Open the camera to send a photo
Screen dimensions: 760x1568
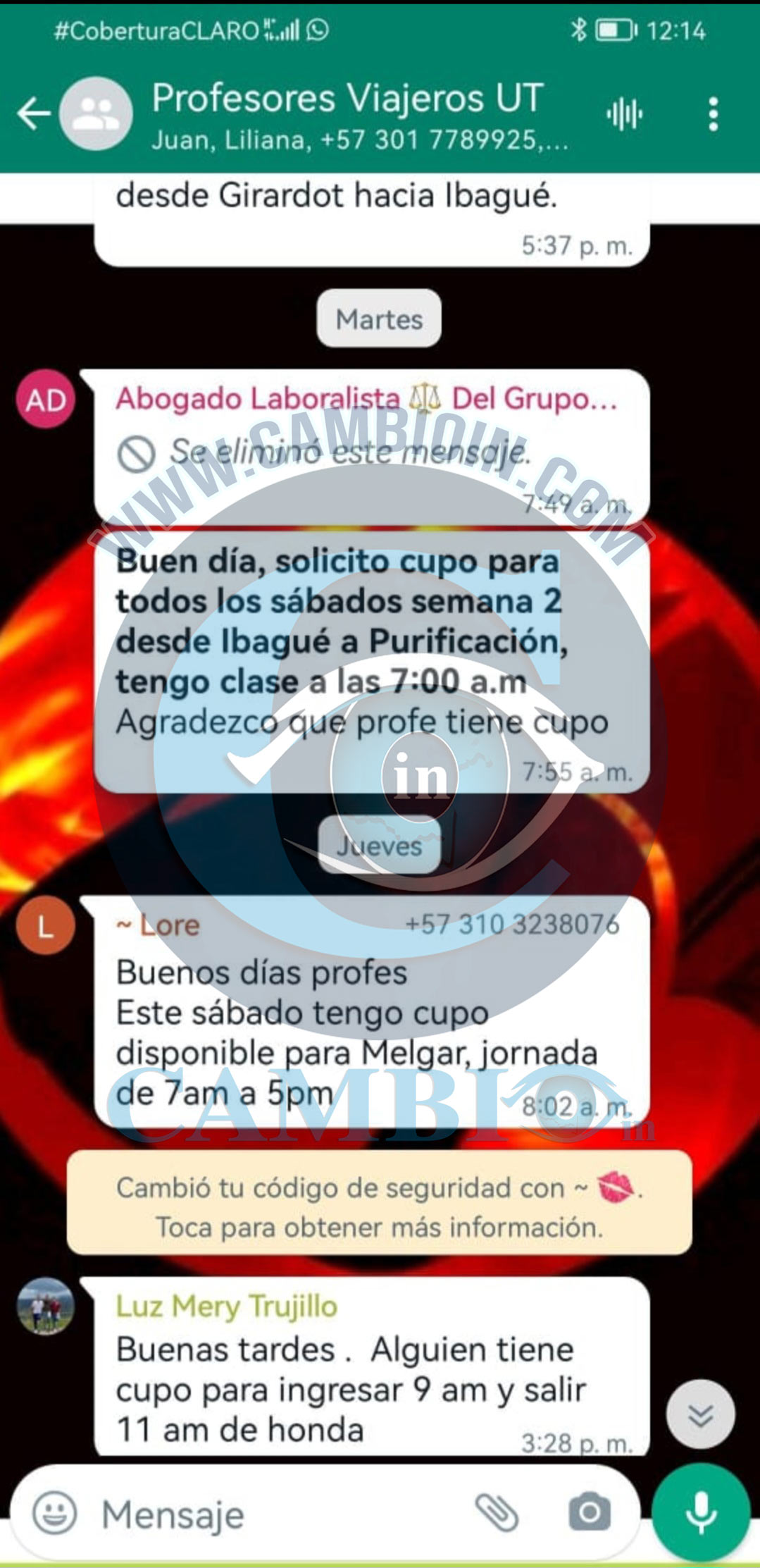pyautogui.click(x=589, y=1513)
